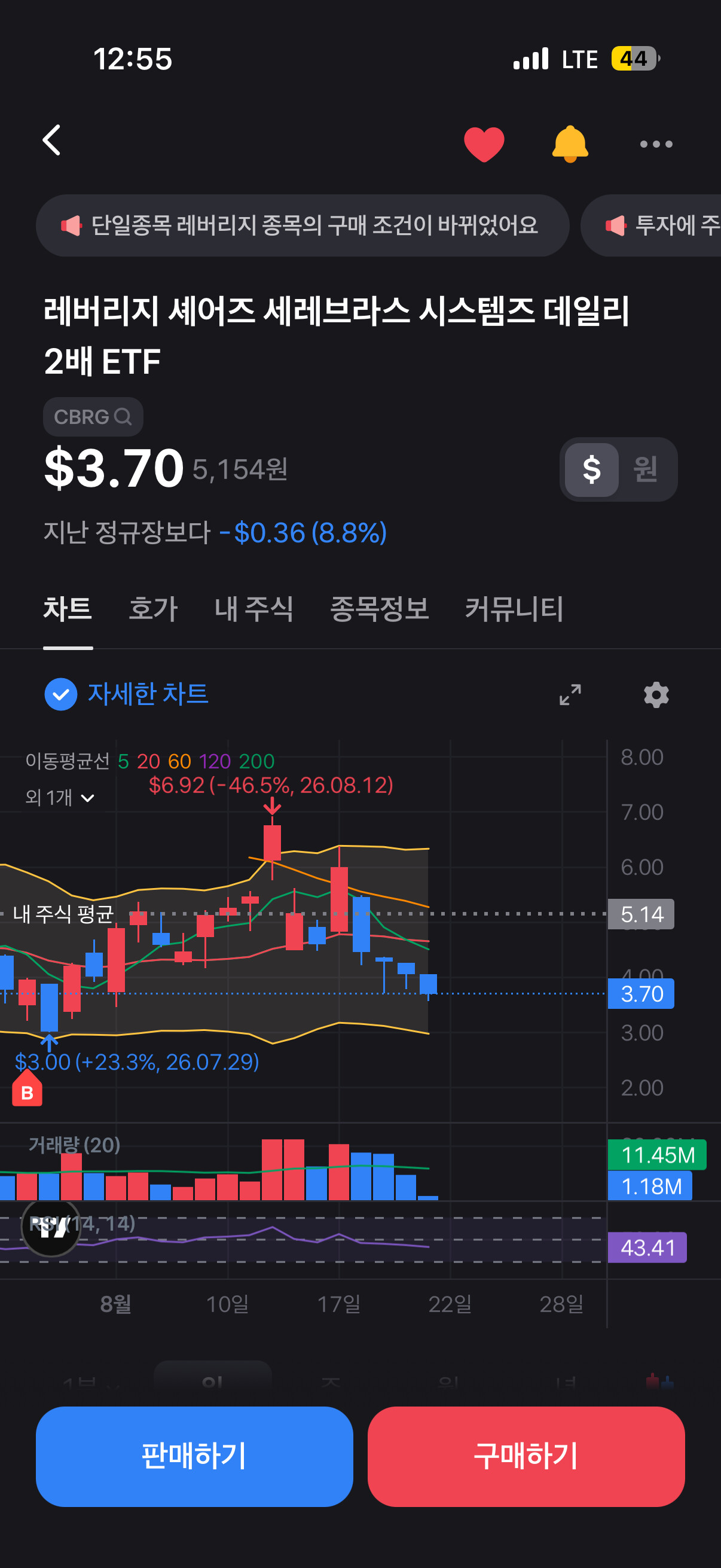Open the price alert bell

point(570,144)
